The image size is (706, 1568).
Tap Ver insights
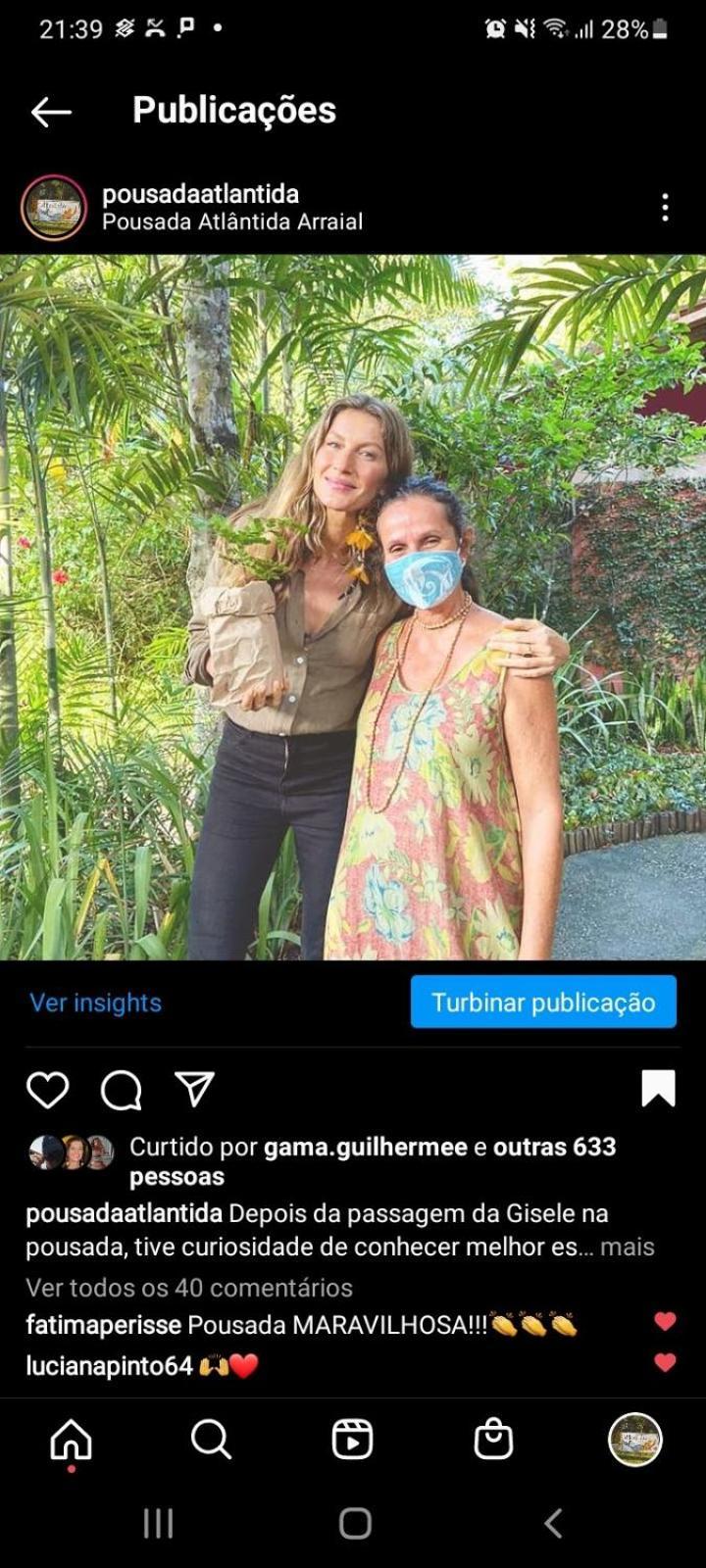[95, 1003]
